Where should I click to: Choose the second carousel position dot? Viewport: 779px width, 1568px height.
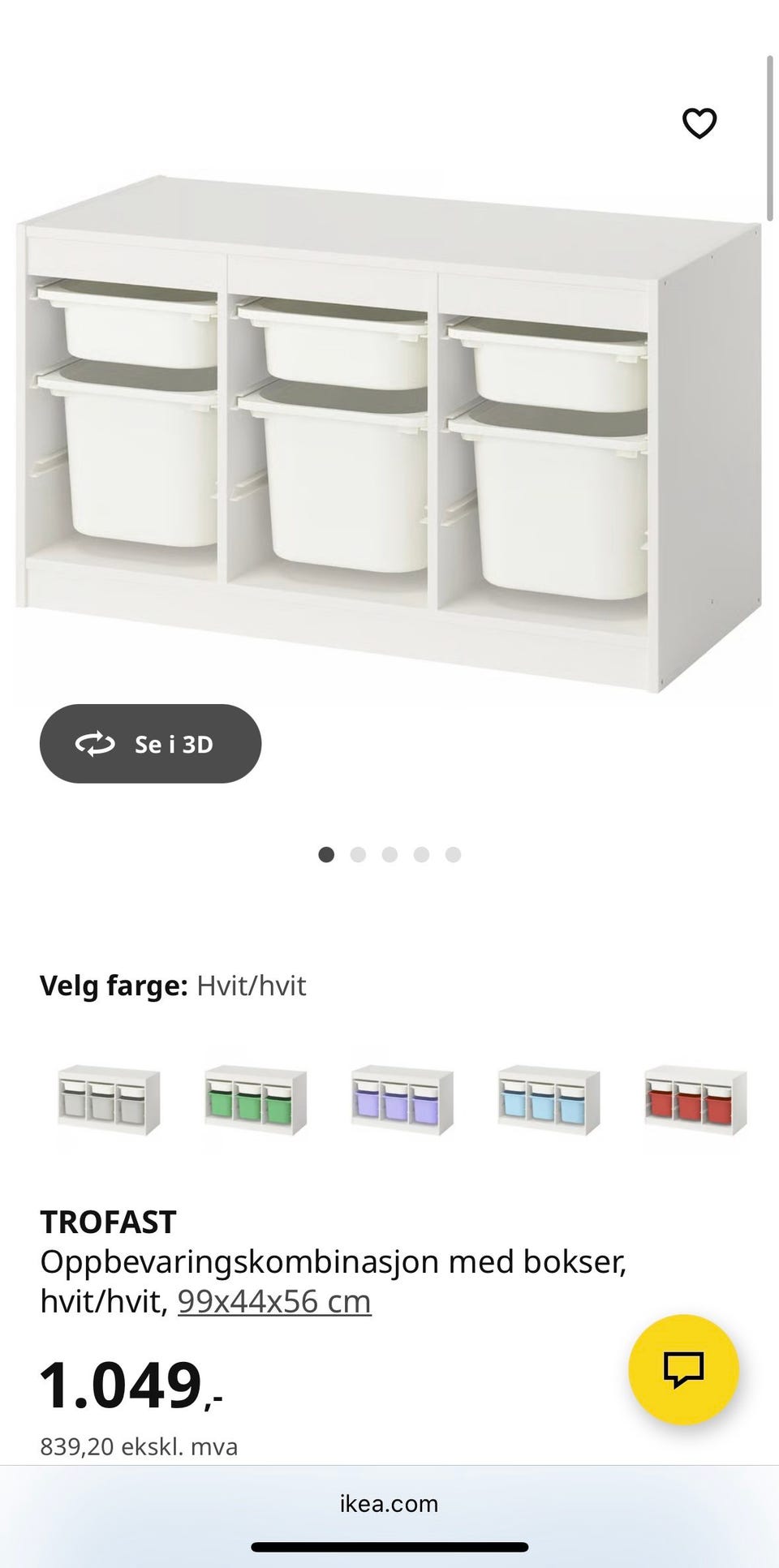point(358,854)
